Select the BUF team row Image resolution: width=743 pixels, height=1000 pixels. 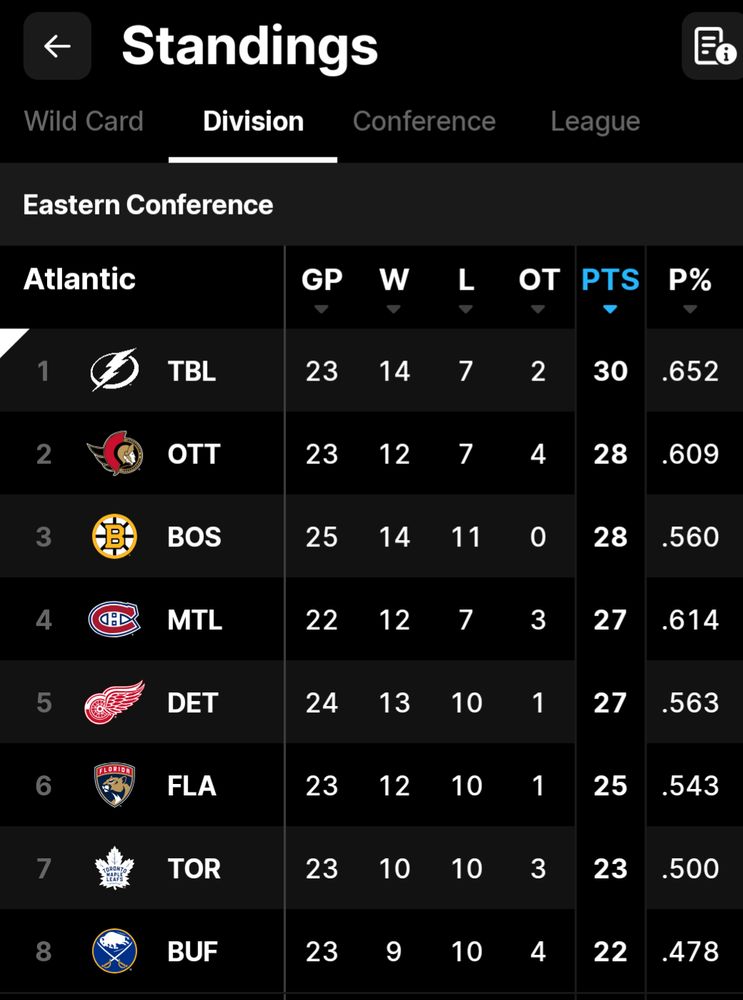(192, 952)
